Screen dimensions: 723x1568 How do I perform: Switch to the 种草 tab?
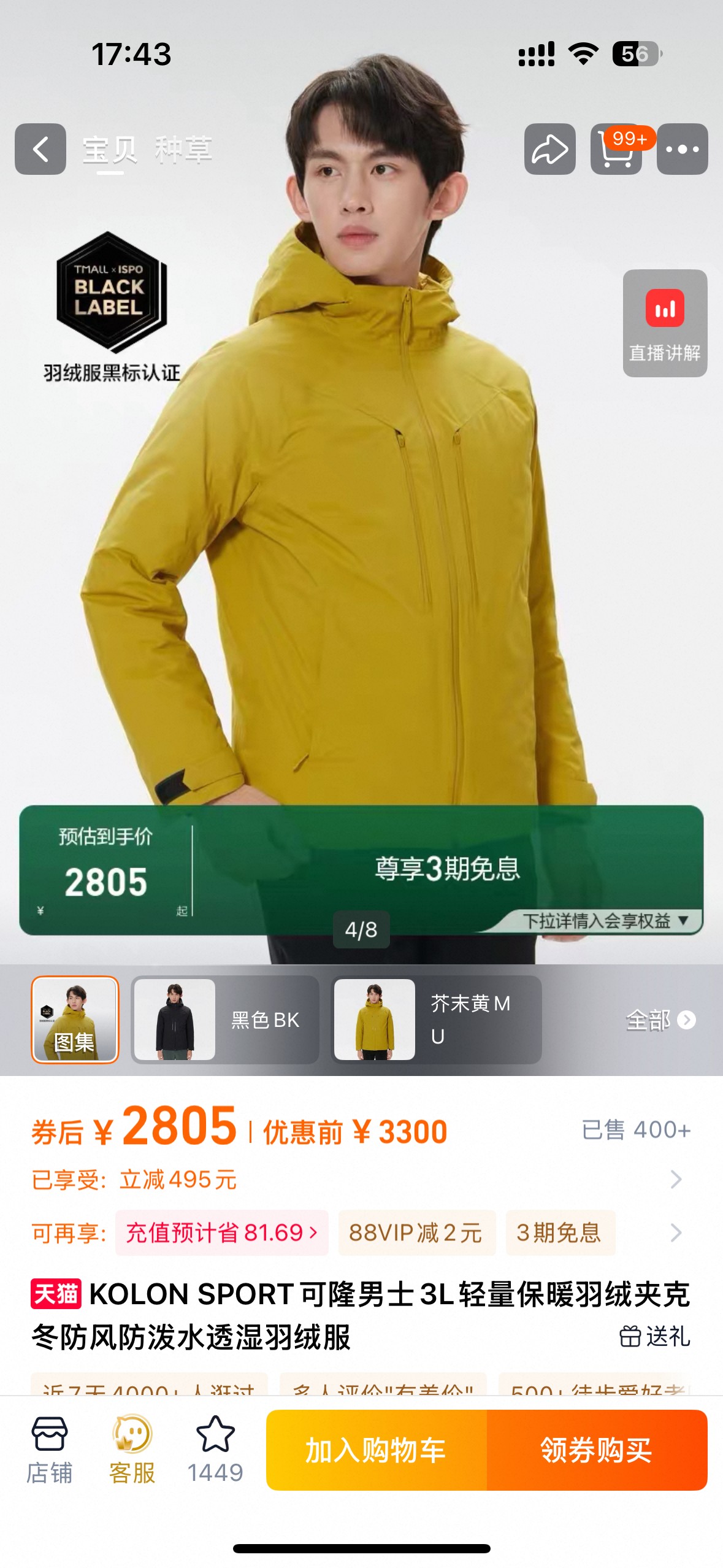183,150
